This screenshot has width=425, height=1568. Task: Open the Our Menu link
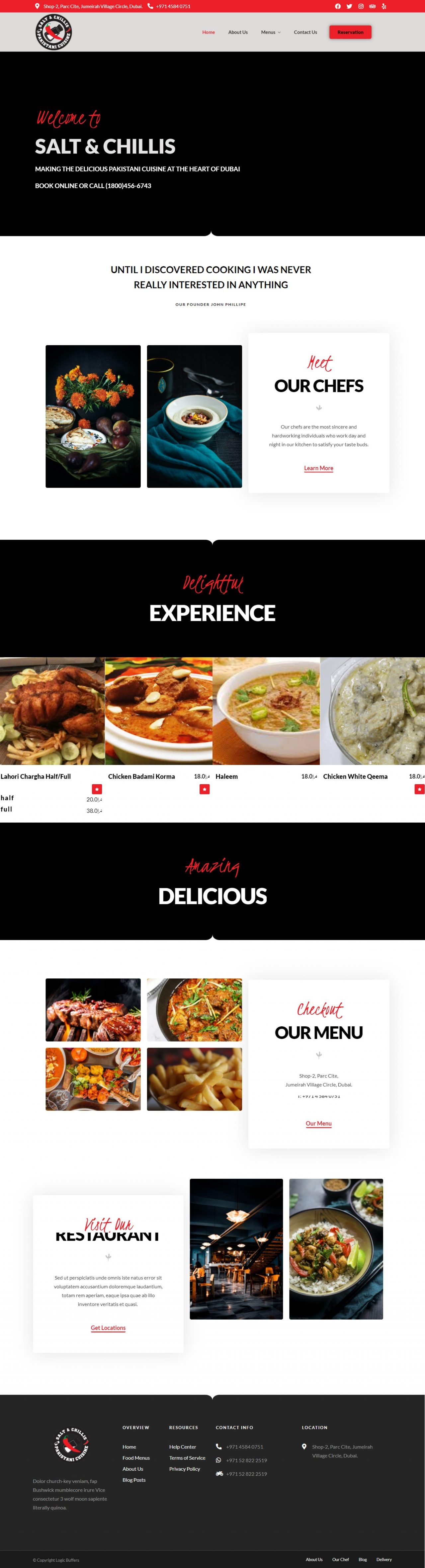click(318, 1124)
